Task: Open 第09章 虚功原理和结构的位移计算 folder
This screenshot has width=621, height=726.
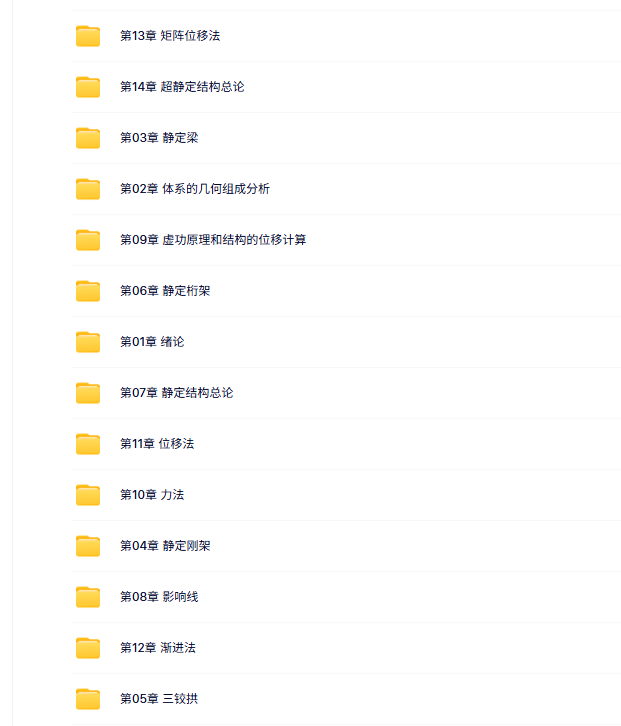Action: [212, 240]
